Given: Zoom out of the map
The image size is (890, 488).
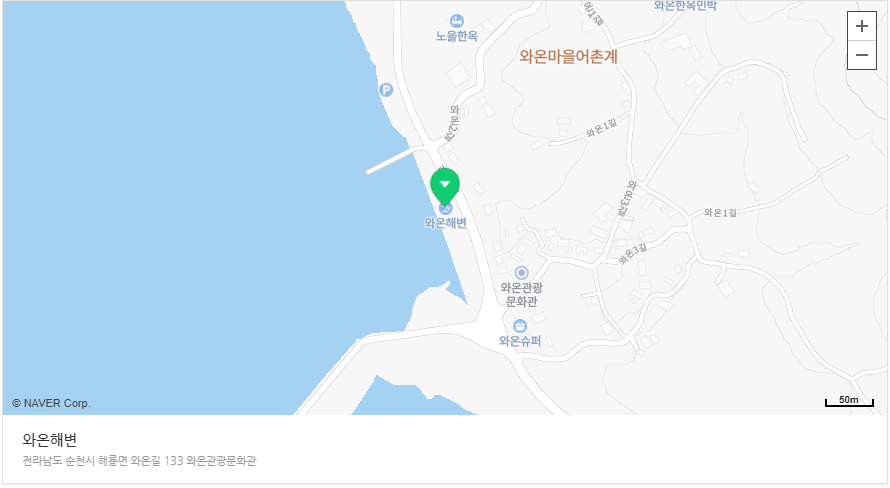Looking at the screenshot, I should click(861, 55).
